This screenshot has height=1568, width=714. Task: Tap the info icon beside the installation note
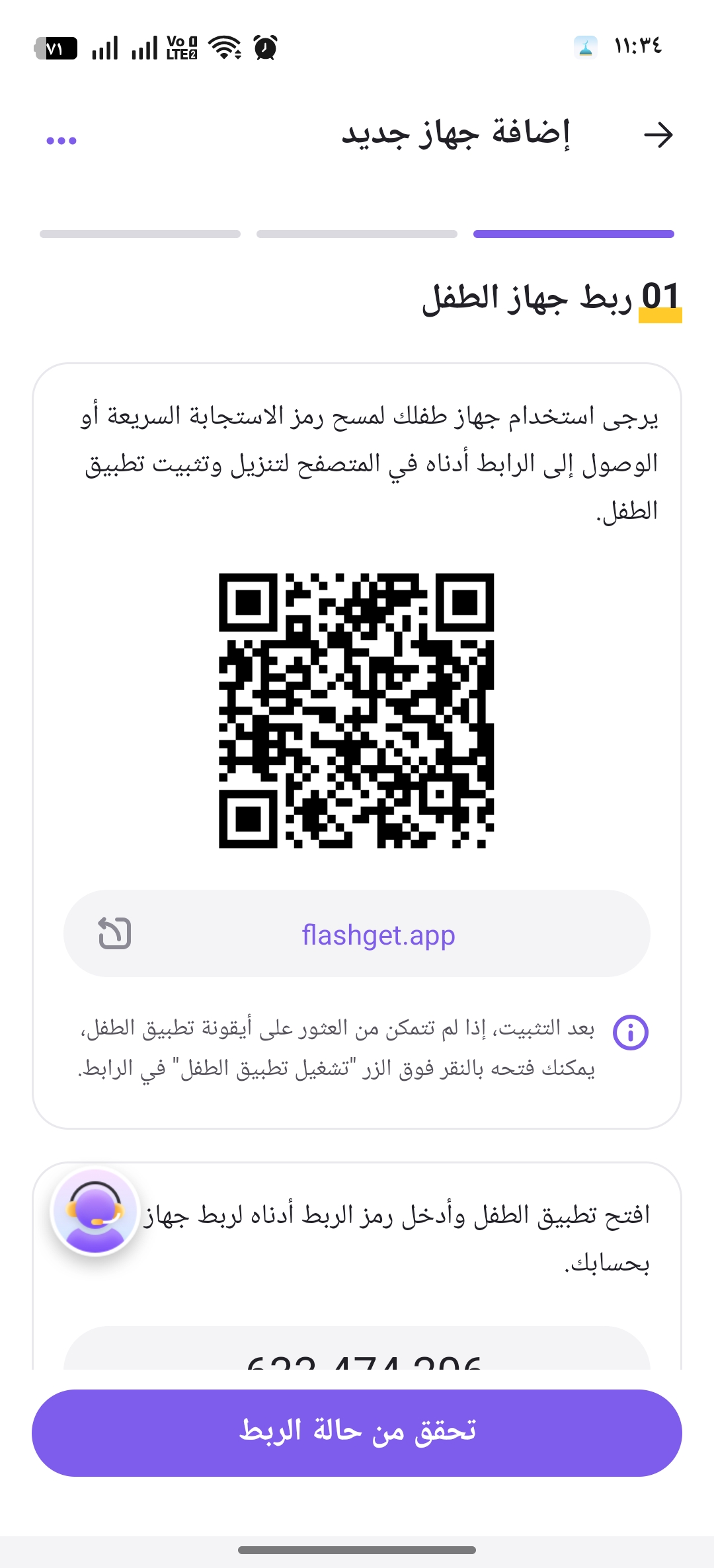pyautogui.click(x=631, y=1032)
